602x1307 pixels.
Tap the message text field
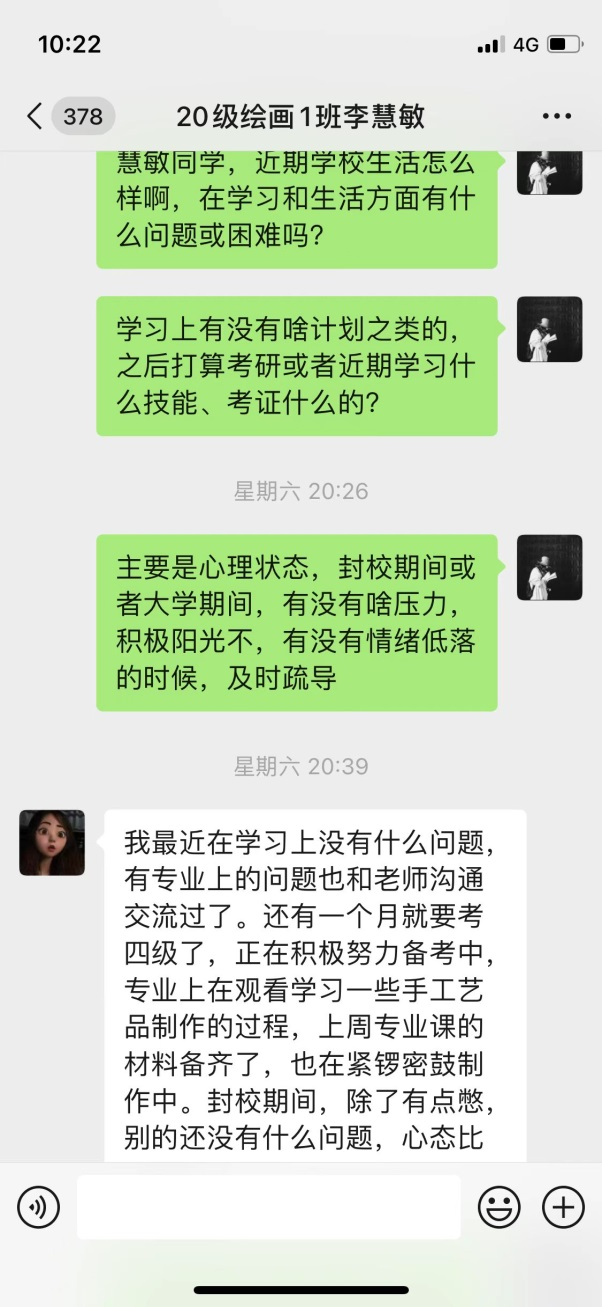tap(268, 1207)
